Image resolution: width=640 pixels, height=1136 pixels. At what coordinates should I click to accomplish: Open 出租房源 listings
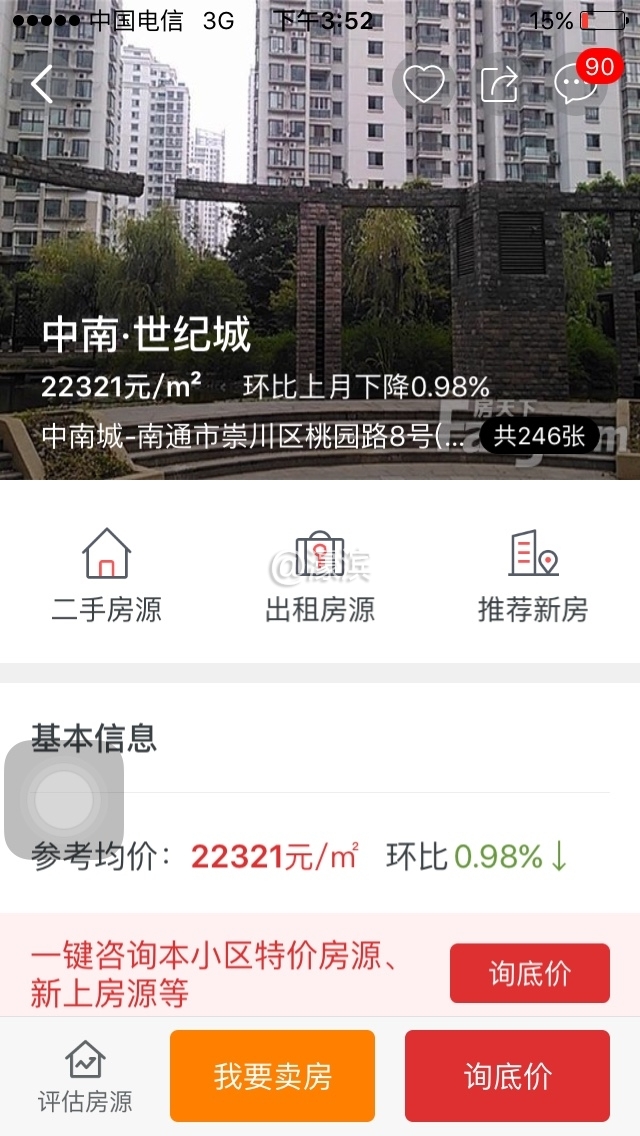[x=320, y=577]
